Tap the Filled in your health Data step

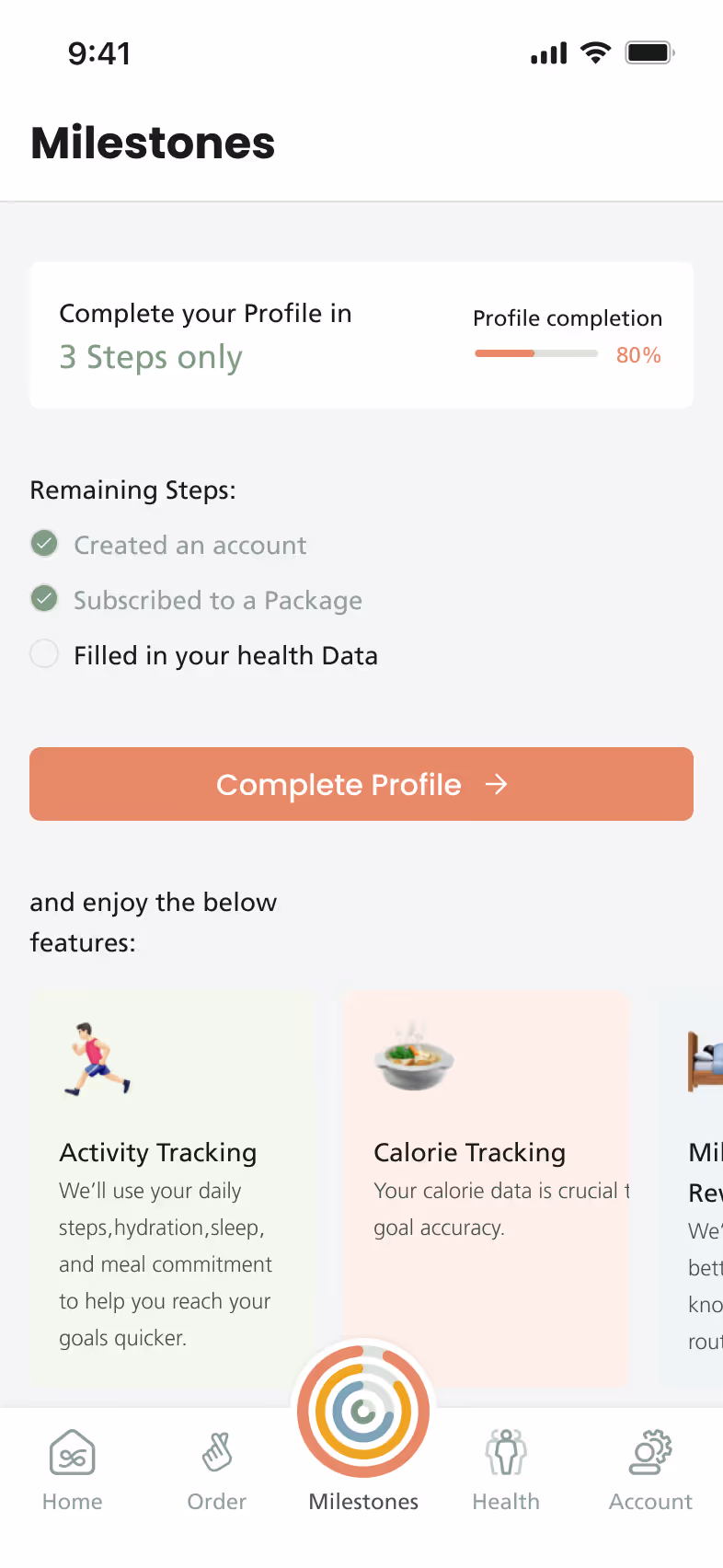click(204, 655)
